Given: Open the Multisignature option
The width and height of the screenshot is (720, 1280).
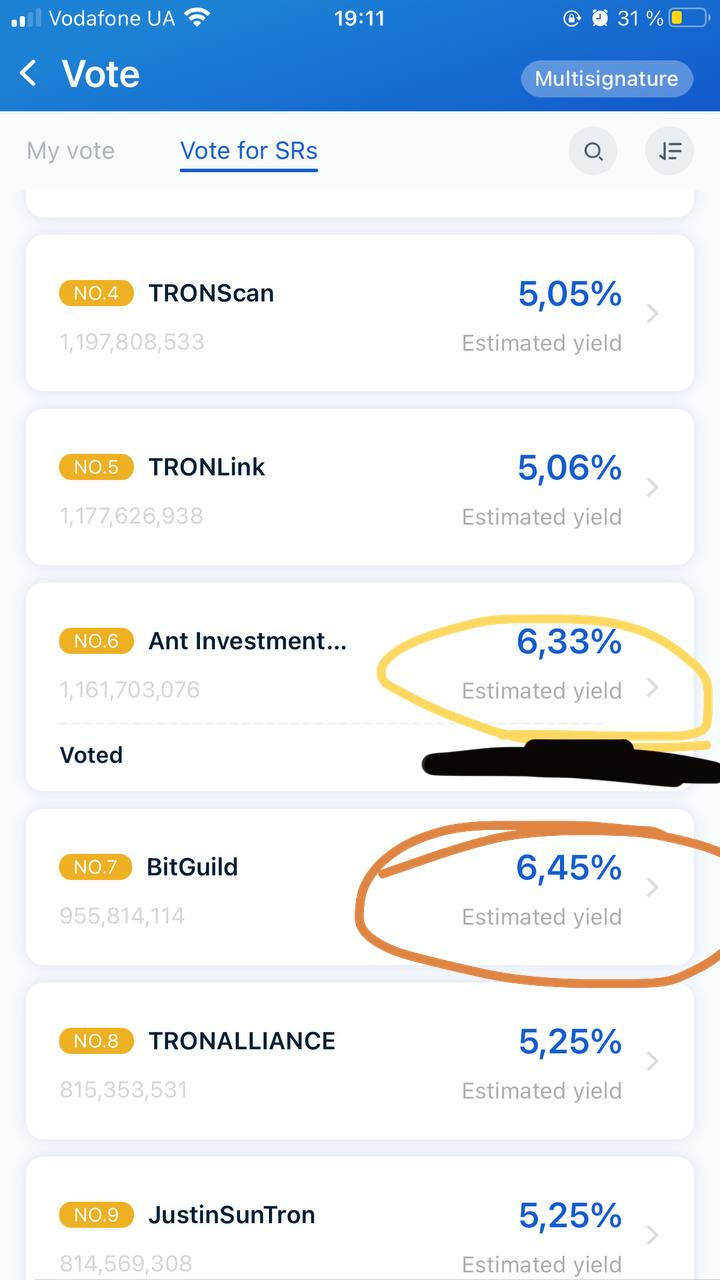Looking at the screenshot, I should pos(606,79).
